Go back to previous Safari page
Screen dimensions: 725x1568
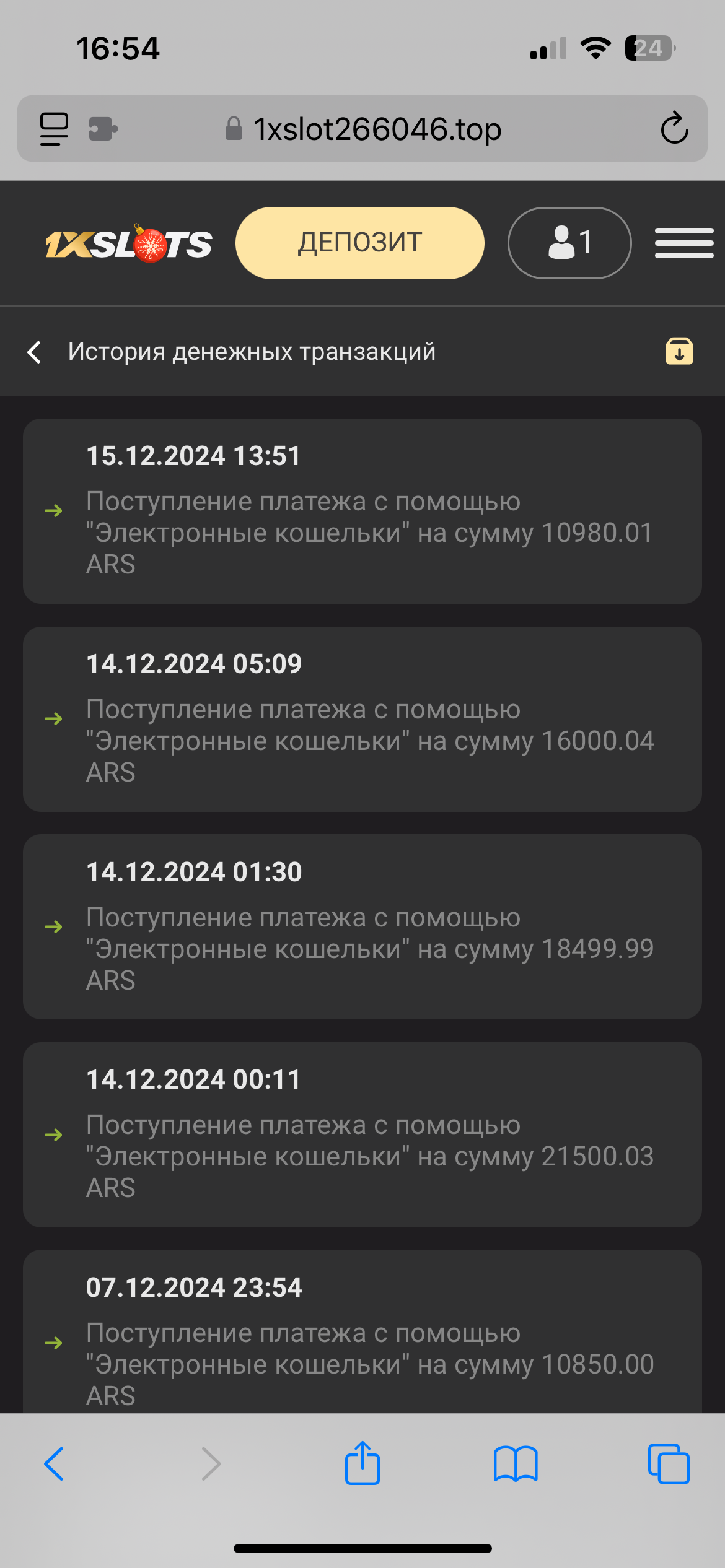[x=55, y=1464]
